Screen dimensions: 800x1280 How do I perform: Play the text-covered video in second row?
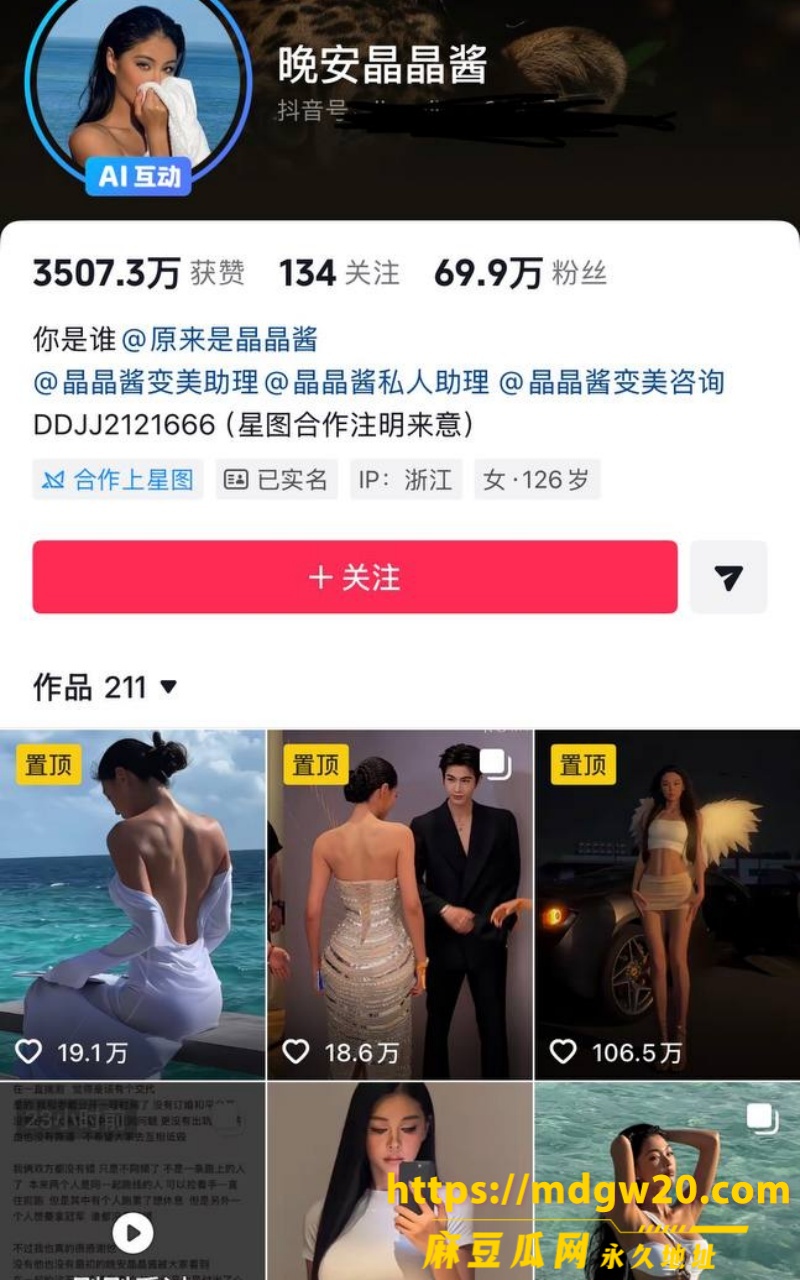132,1181
